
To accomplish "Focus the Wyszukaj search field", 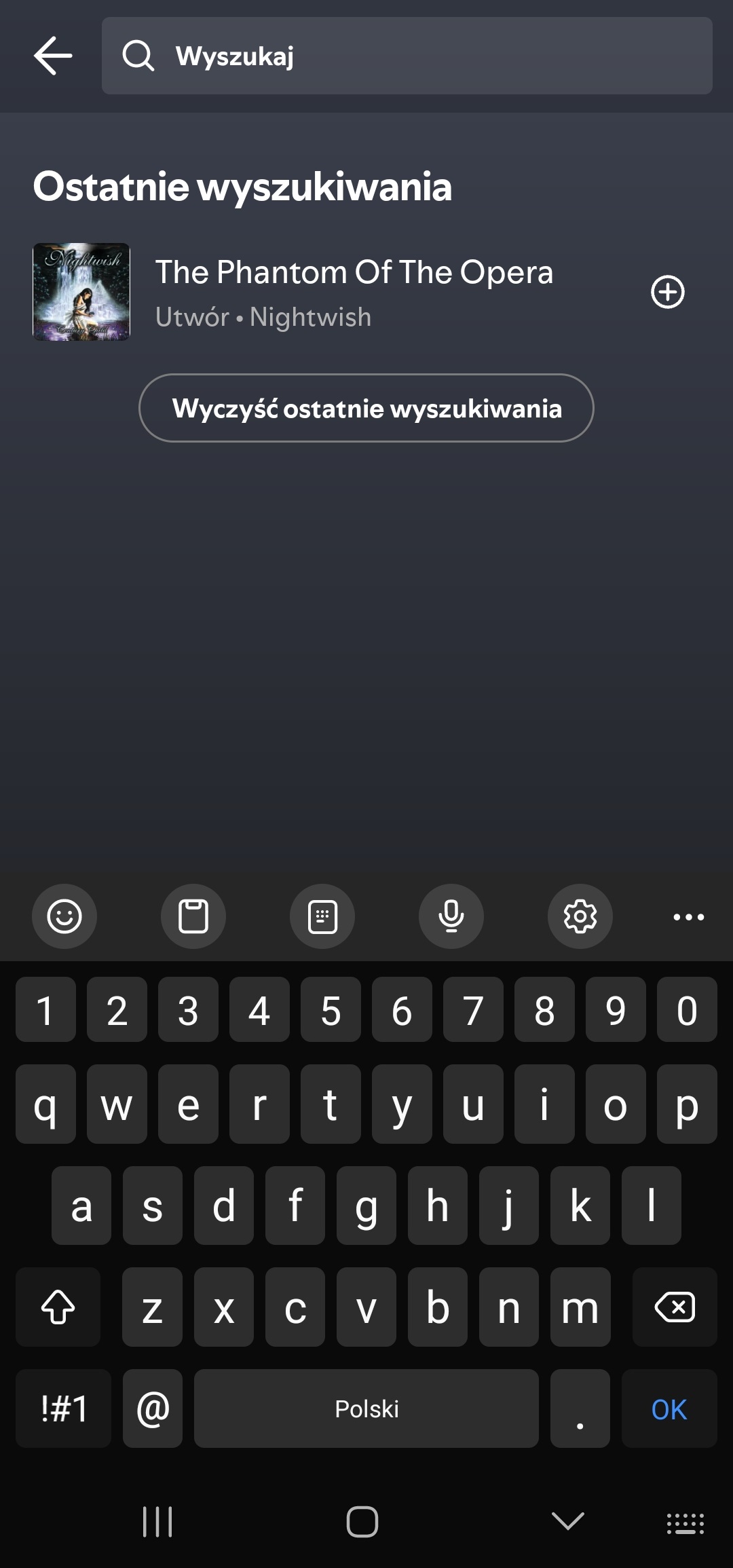I will 407,56.
